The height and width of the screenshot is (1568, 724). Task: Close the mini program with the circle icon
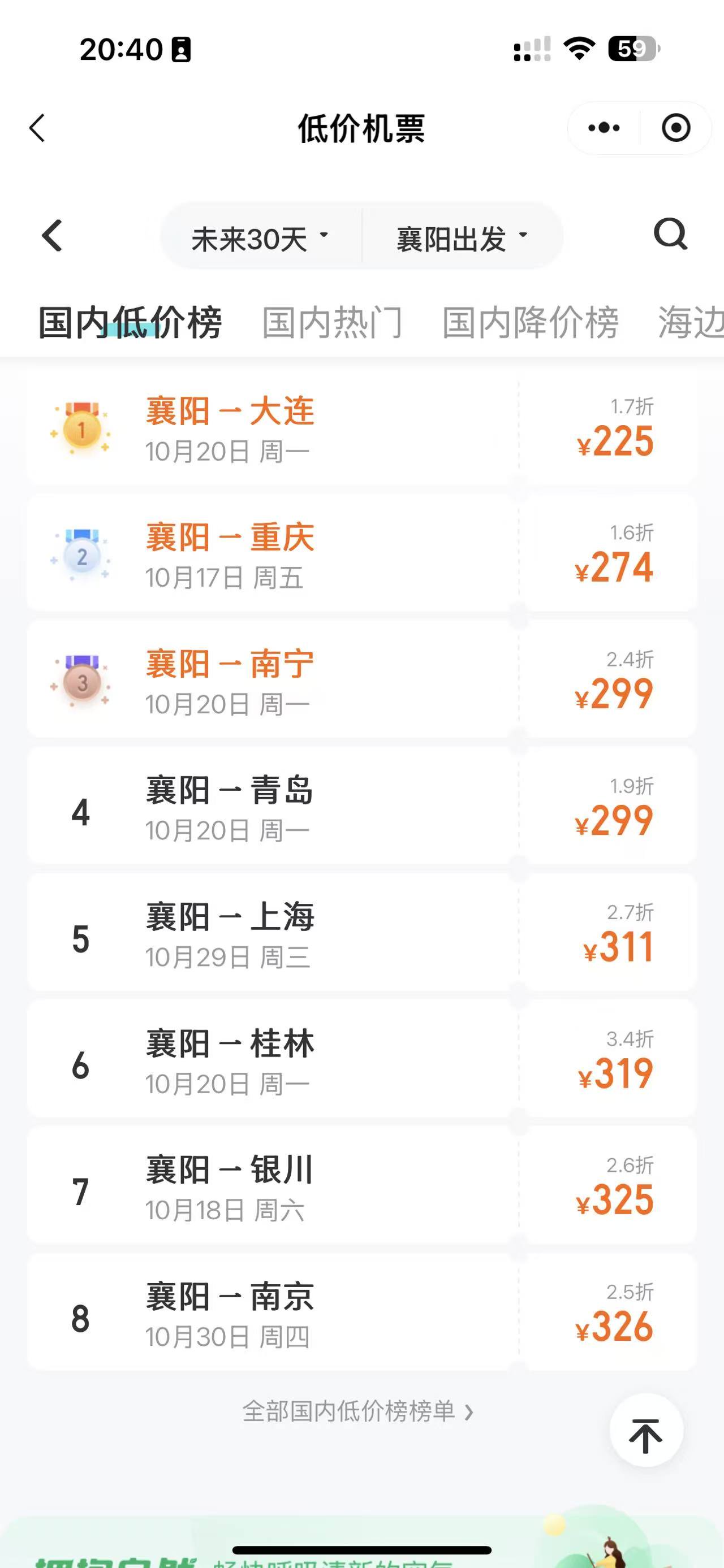pyautogui.click(x=675, y=128)
